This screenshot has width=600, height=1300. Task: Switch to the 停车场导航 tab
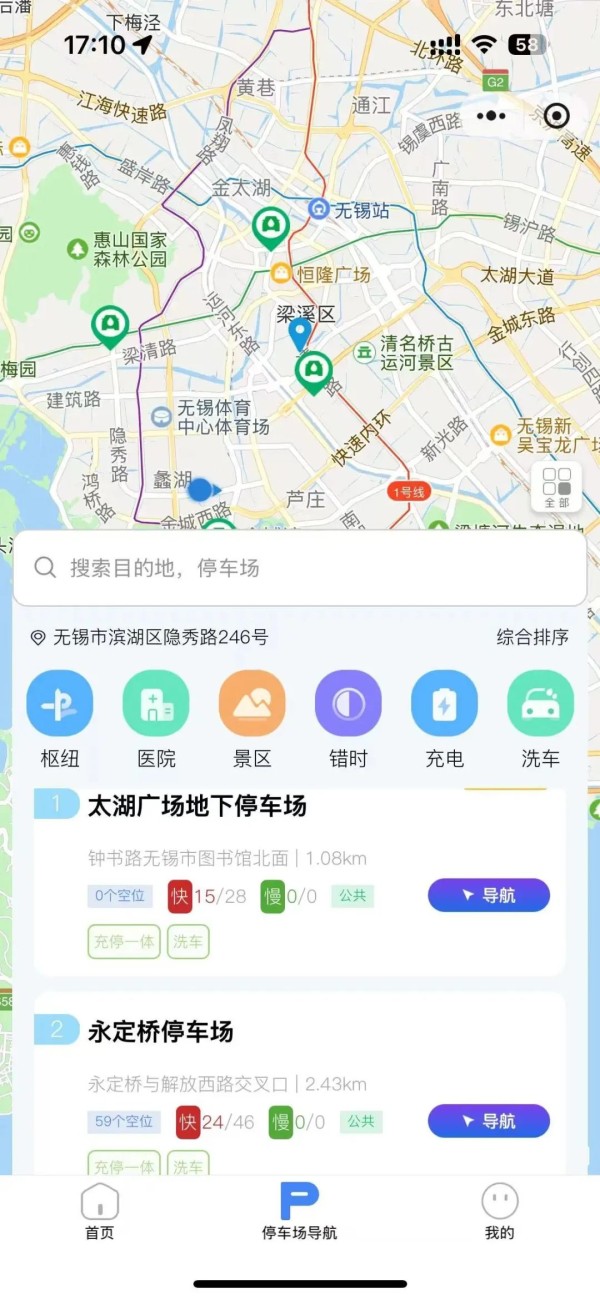point(299,1212)
